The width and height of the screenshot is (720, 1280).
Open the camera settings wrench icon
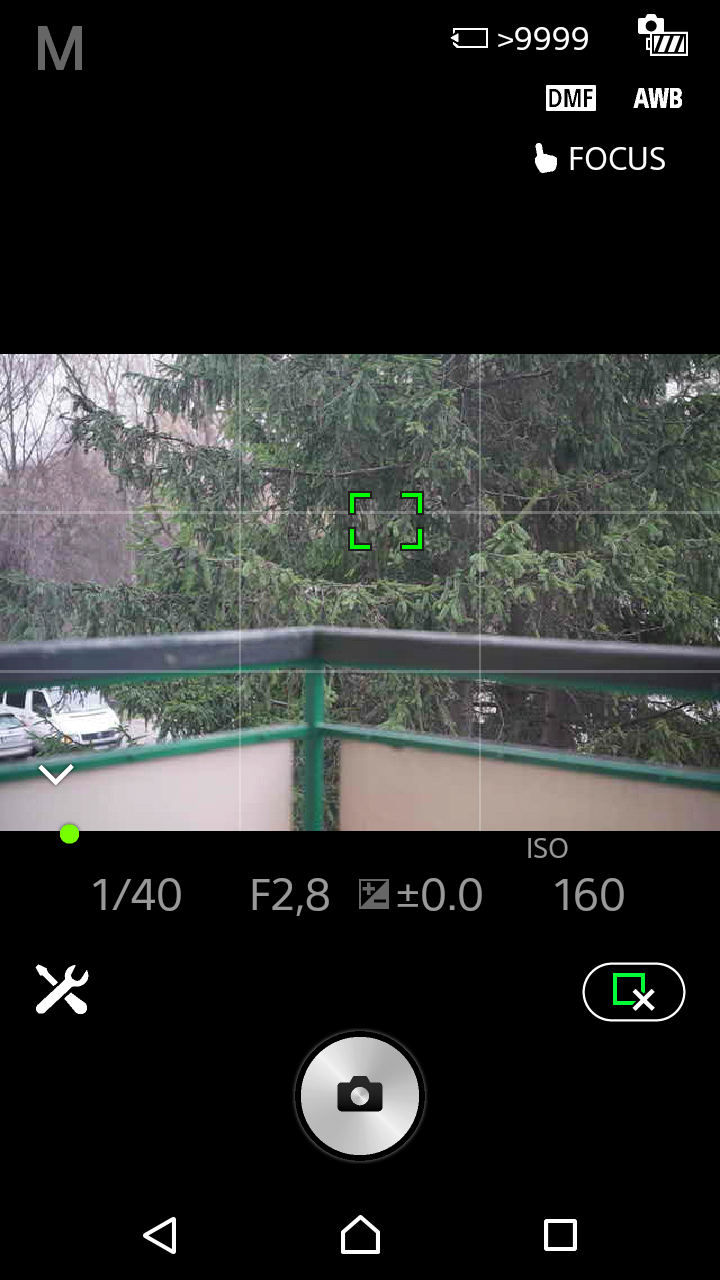coord(62,990)
